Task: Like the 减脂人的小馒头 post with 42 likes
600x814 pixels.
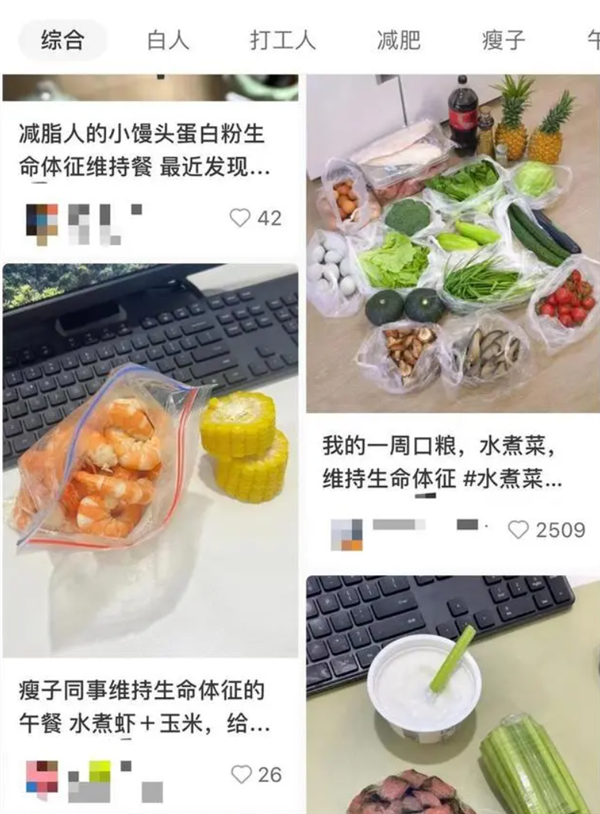Action: click(x=240, y=217)
